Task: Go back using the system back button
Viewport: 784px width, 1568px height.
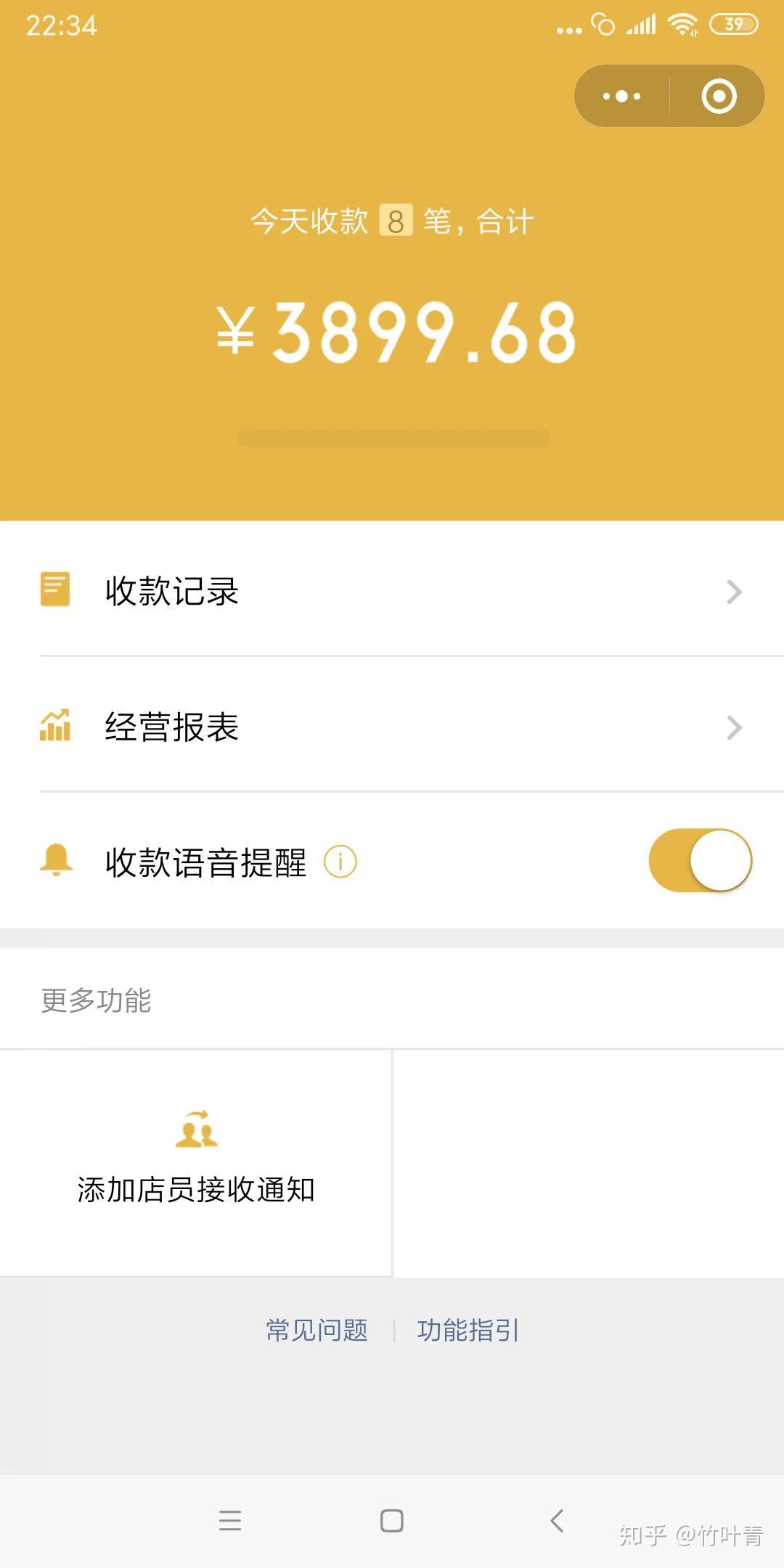Action: pyautogui.click(x=557, y=1520)
